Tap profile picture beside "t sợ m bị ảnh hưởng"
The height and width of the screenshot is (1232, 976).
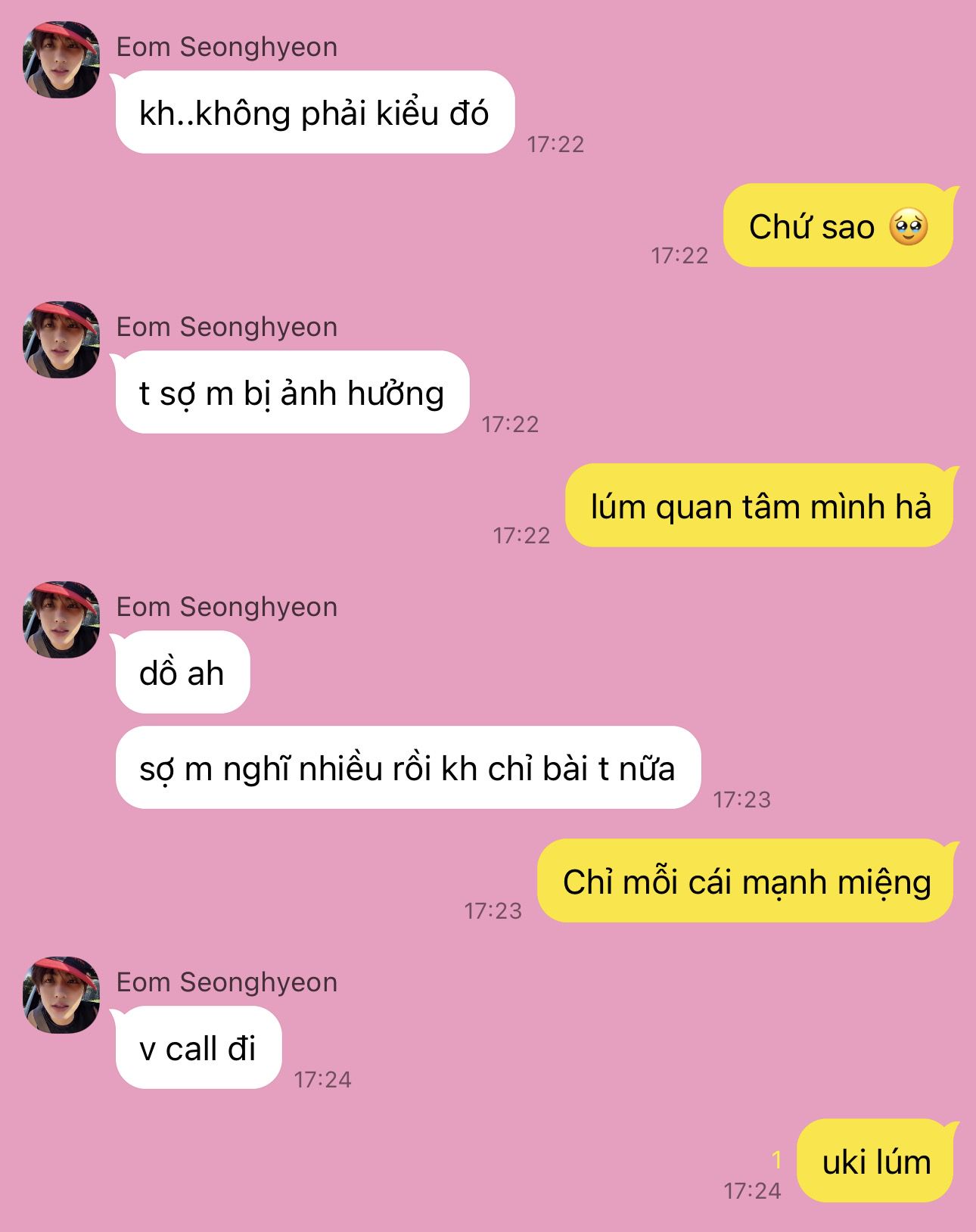tap(61, 340)
